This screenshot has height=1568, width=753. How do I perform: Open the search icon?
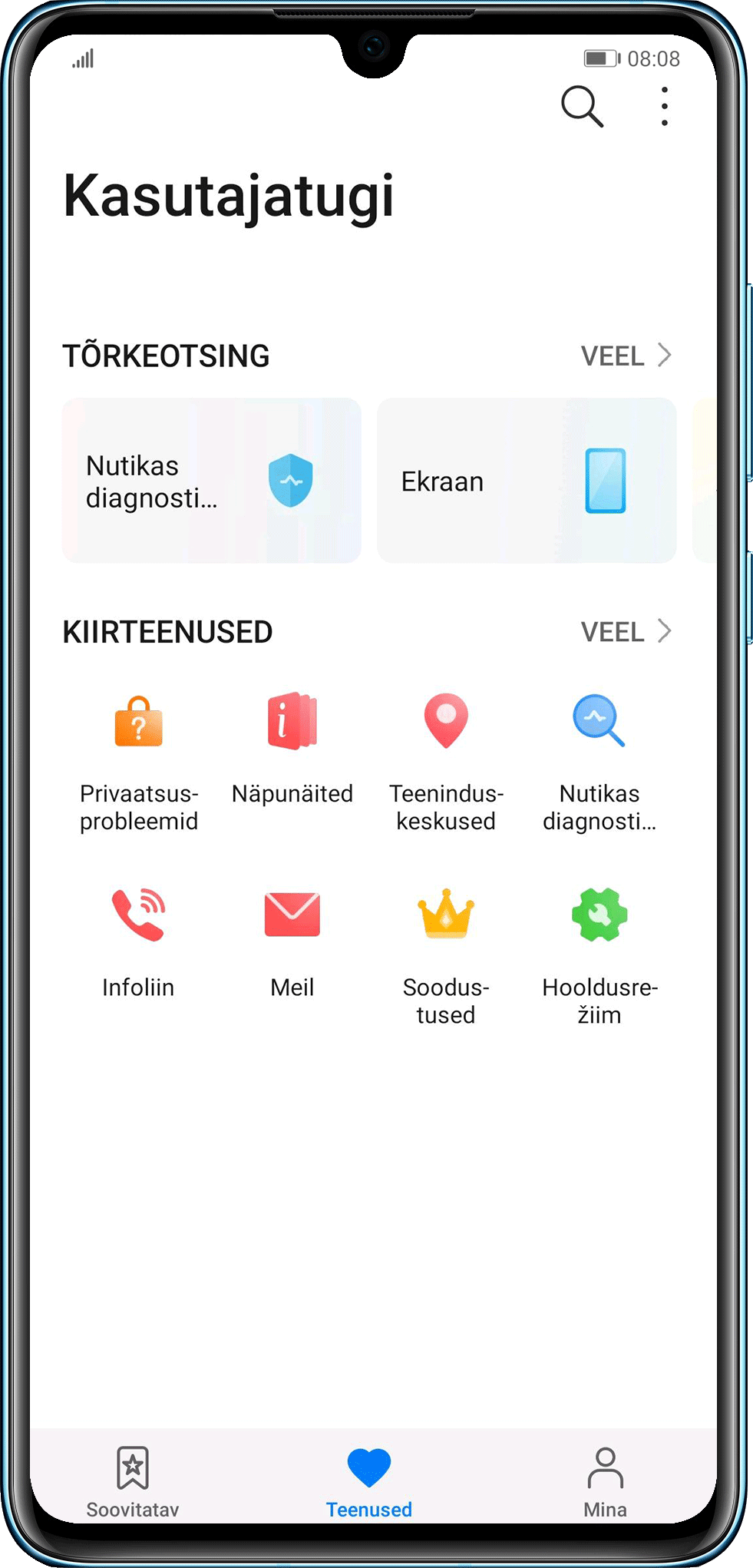tap(582, 106)
